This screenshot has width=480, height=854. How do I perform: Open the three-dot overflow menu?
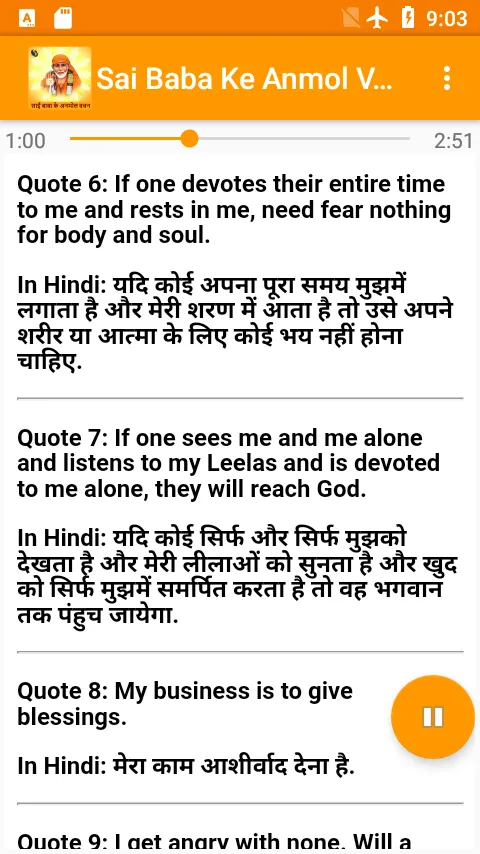pos(447,78)
